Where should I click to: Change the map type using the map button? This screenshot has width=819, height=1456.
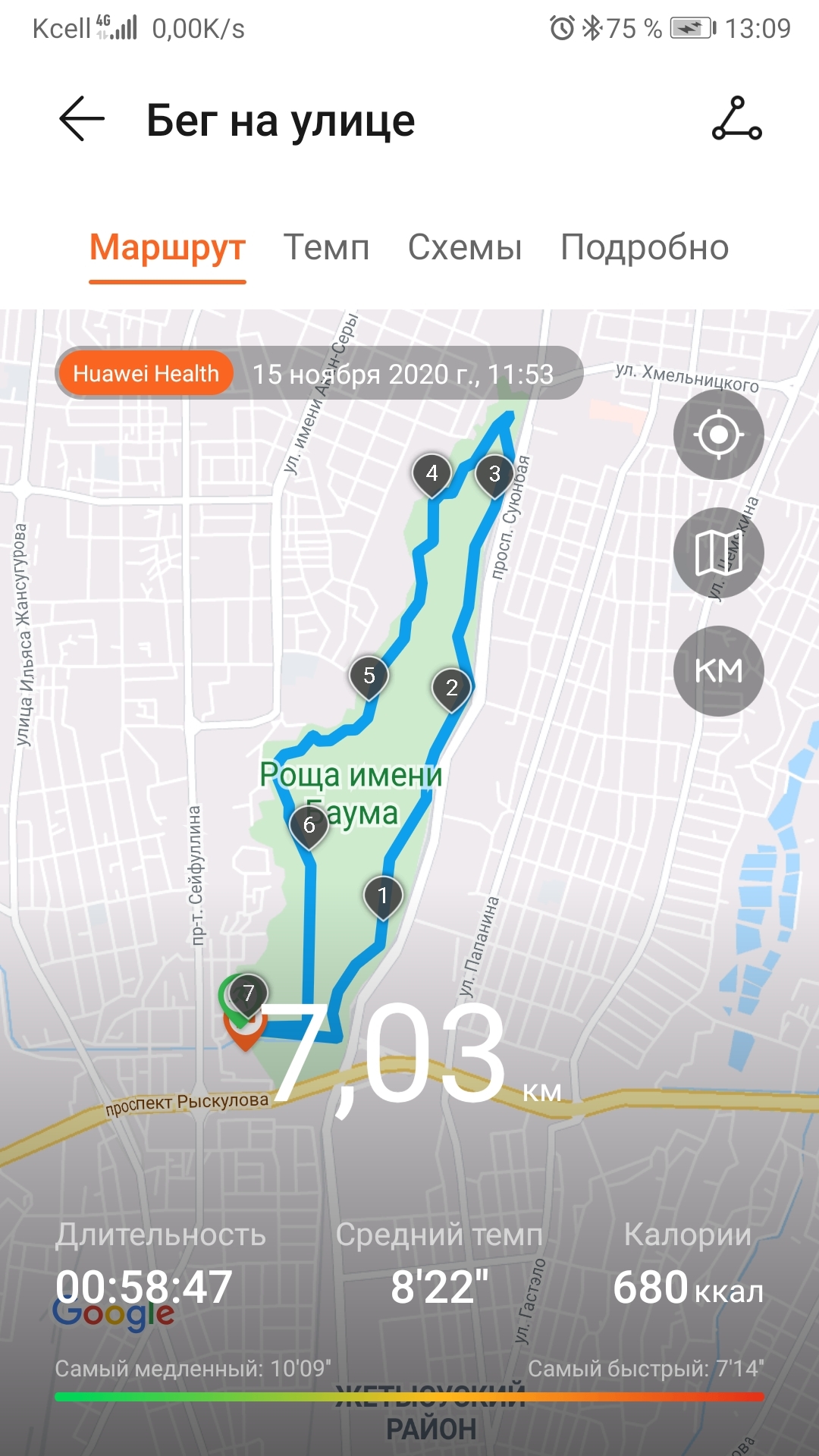point(718,553)
